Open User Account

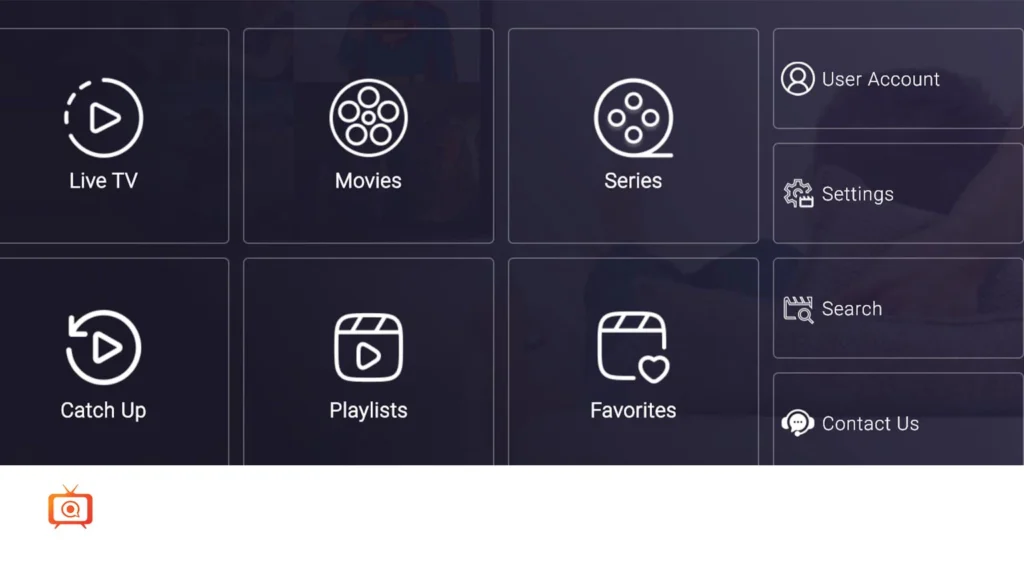[x=897, y=79]
